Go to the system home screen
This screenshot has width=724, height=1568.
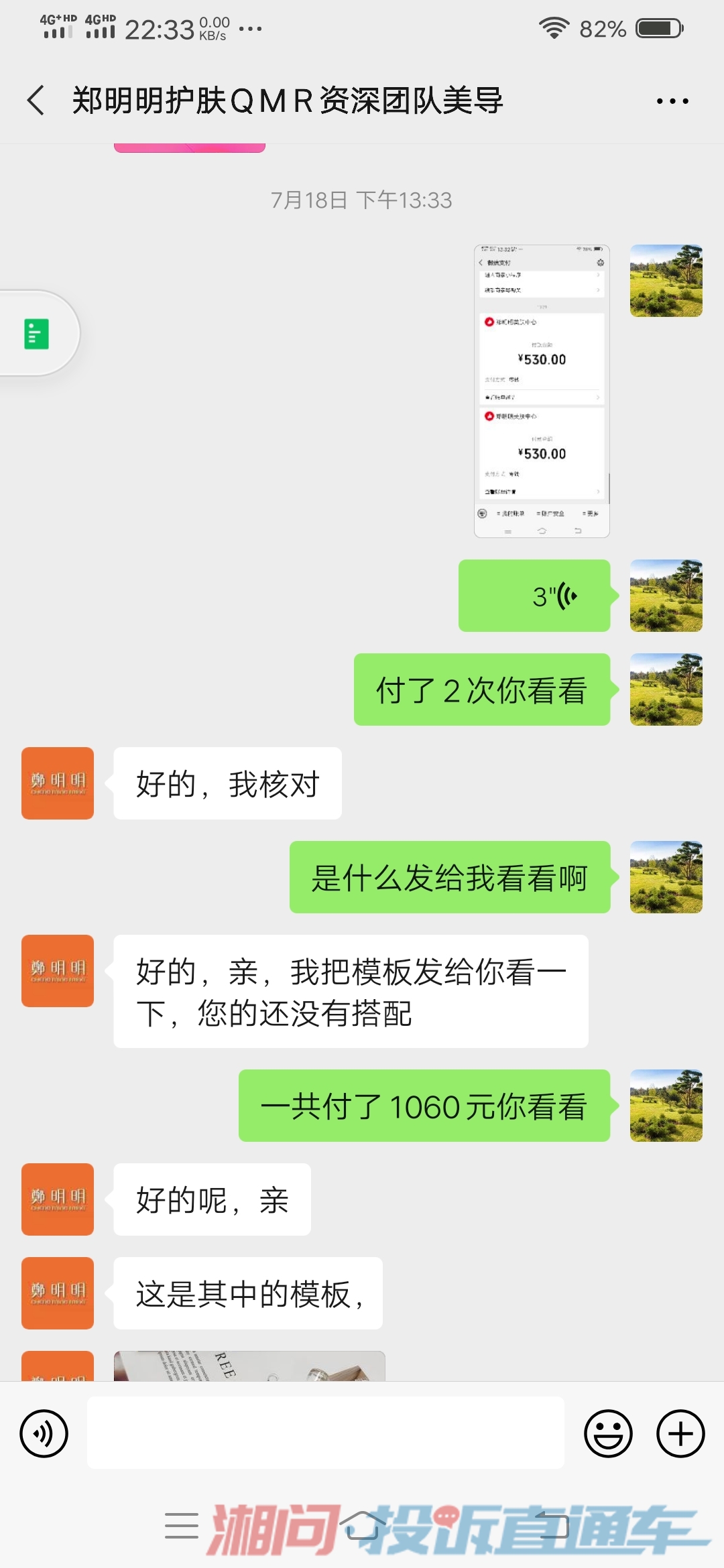click(x=362, y=1525)
